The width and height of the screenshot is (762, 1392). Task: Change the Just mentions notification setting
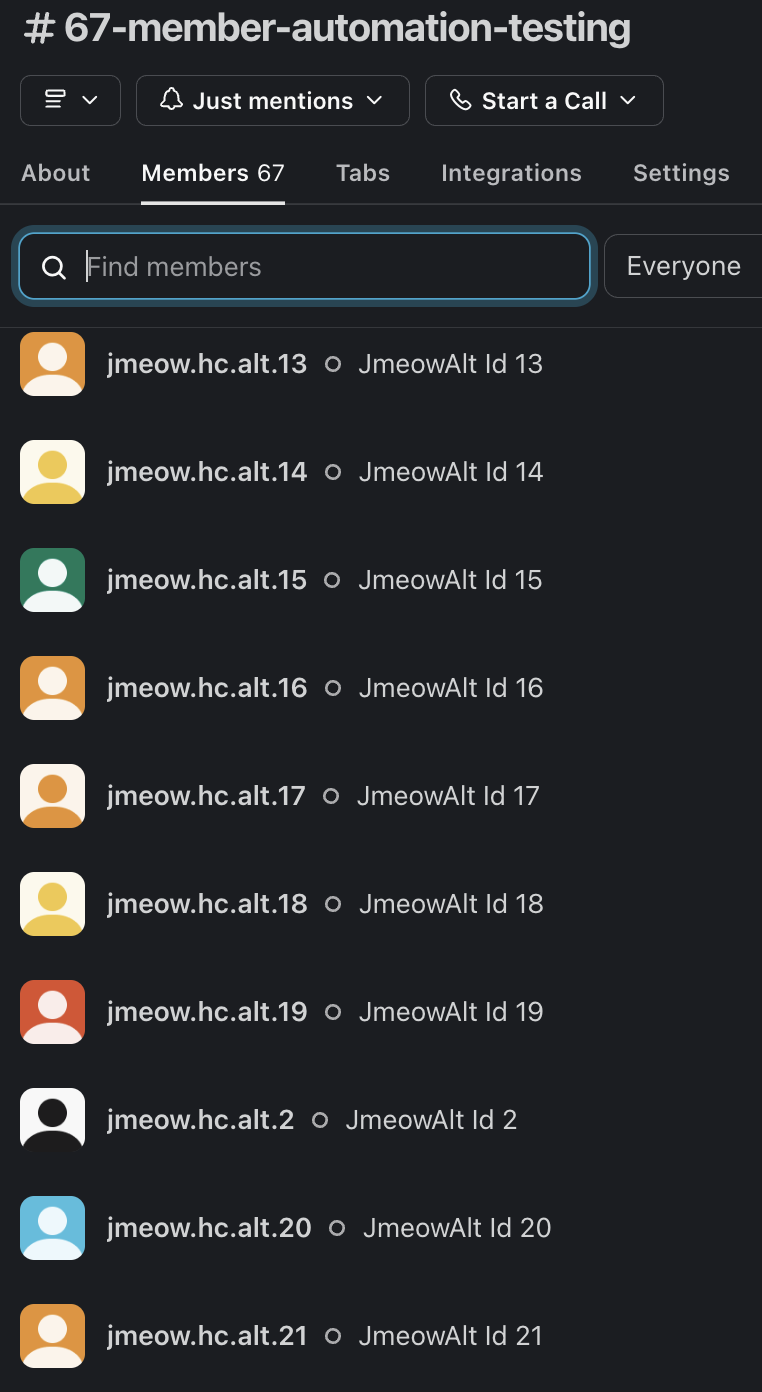272,100
